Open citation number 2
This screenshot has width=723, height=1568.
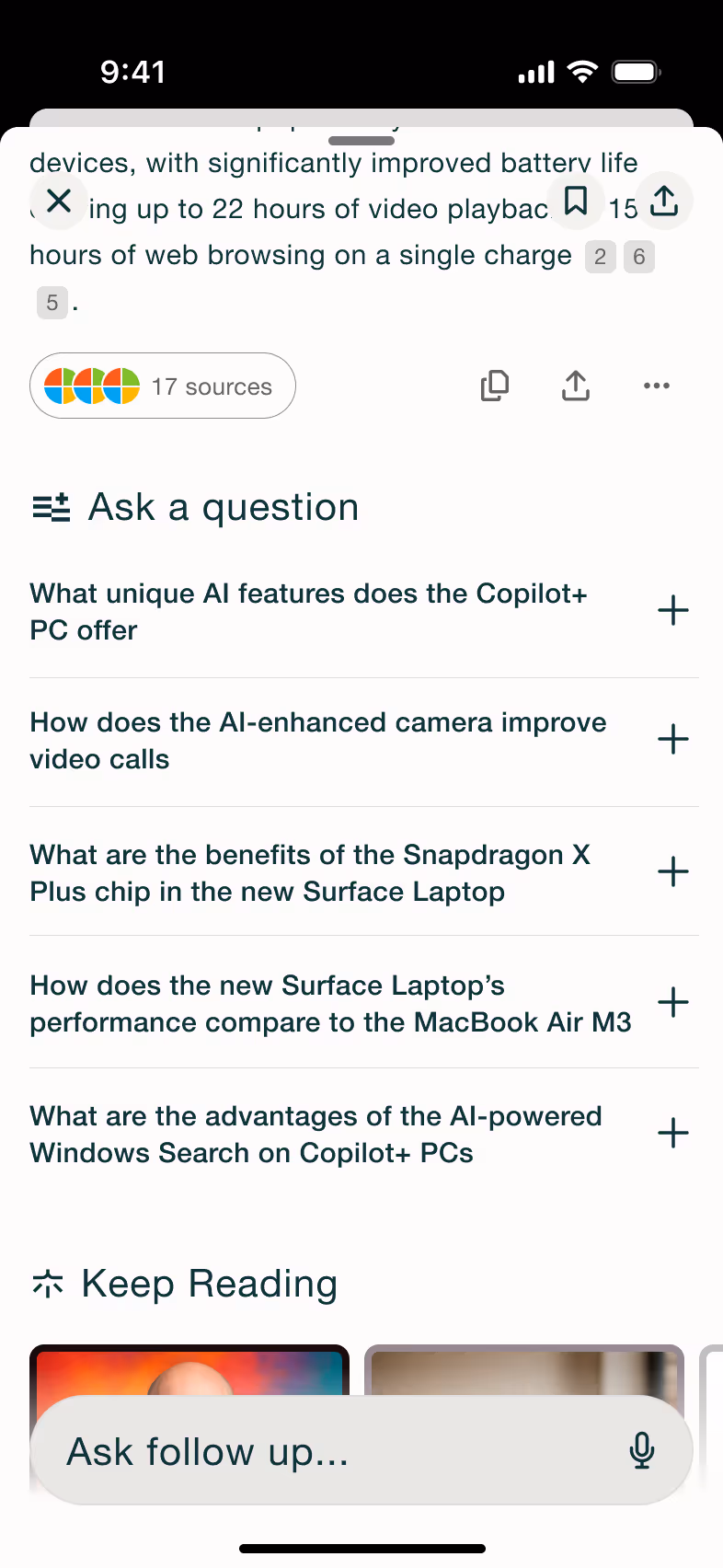tap(601, 257)
